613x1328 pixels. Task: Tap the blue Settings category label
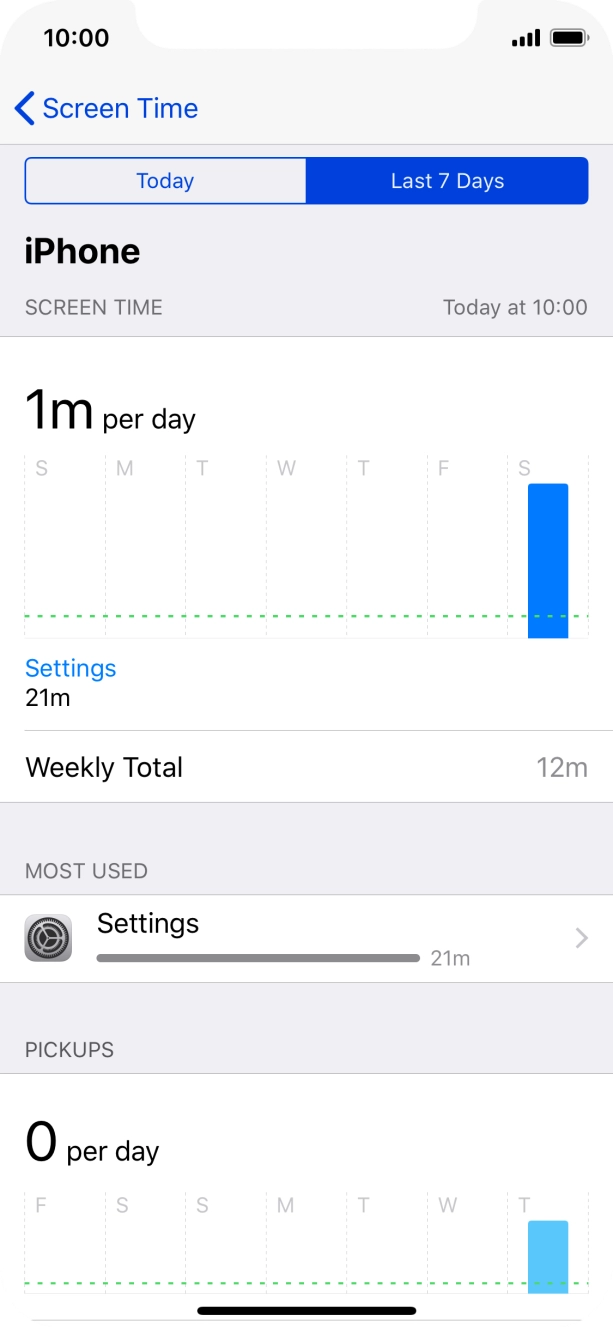click(x=70, y=668)
